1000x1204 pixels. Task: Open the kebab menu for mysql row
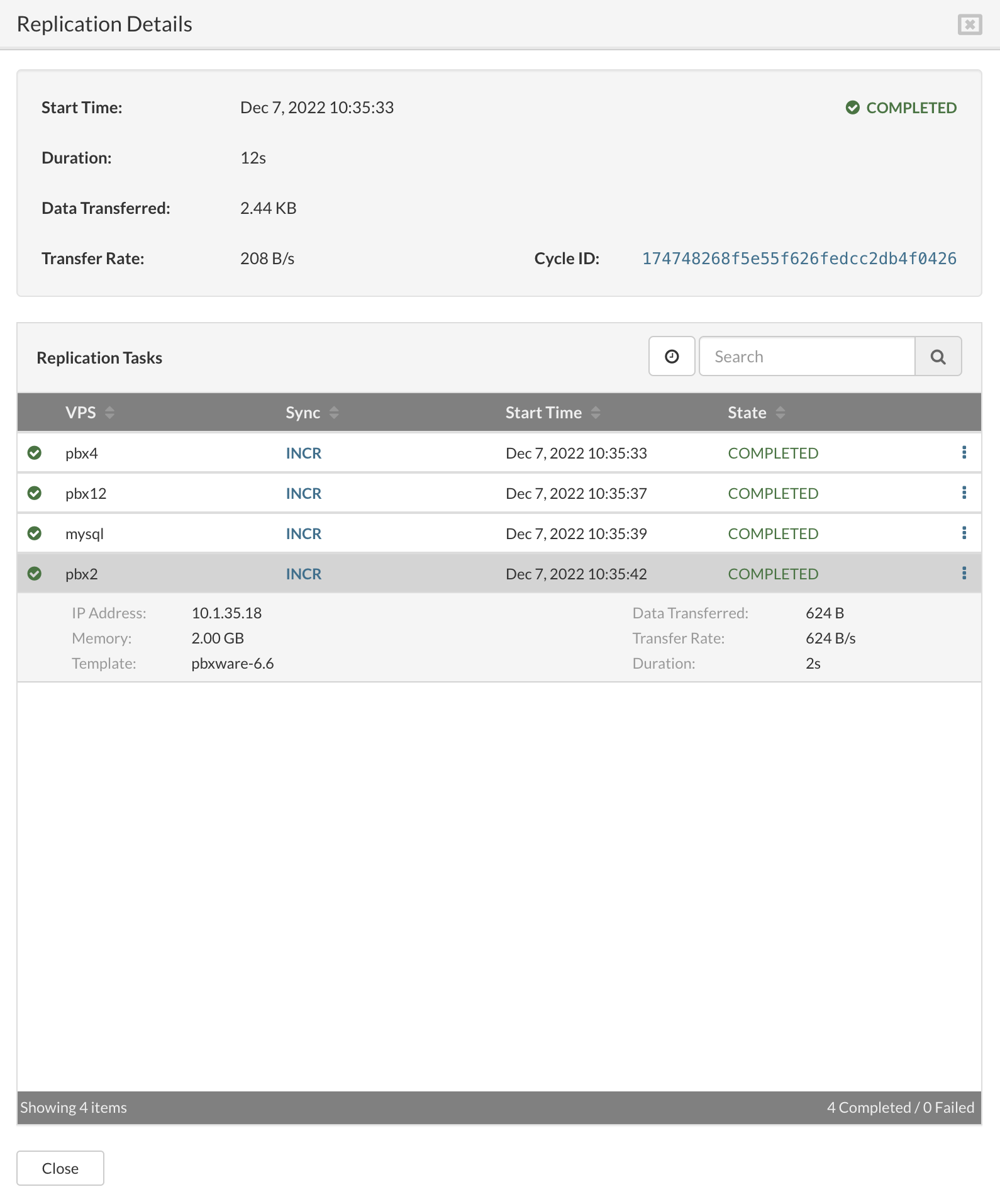(964, 533)
